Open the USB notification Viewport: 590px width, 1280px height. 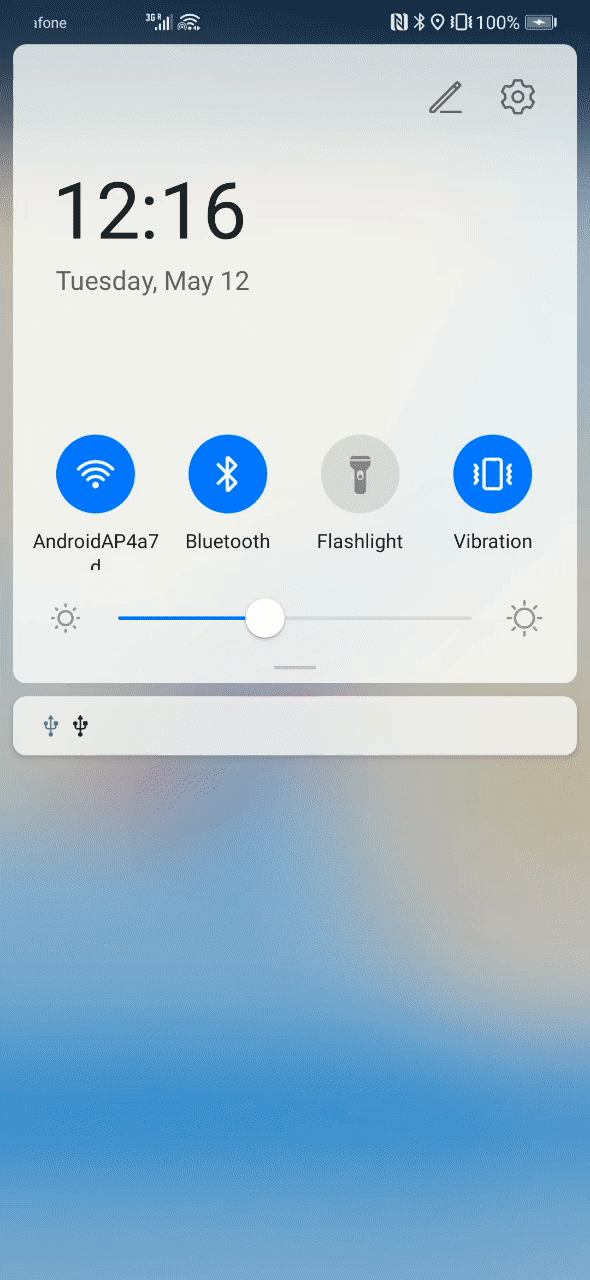[x=295, y=726]
